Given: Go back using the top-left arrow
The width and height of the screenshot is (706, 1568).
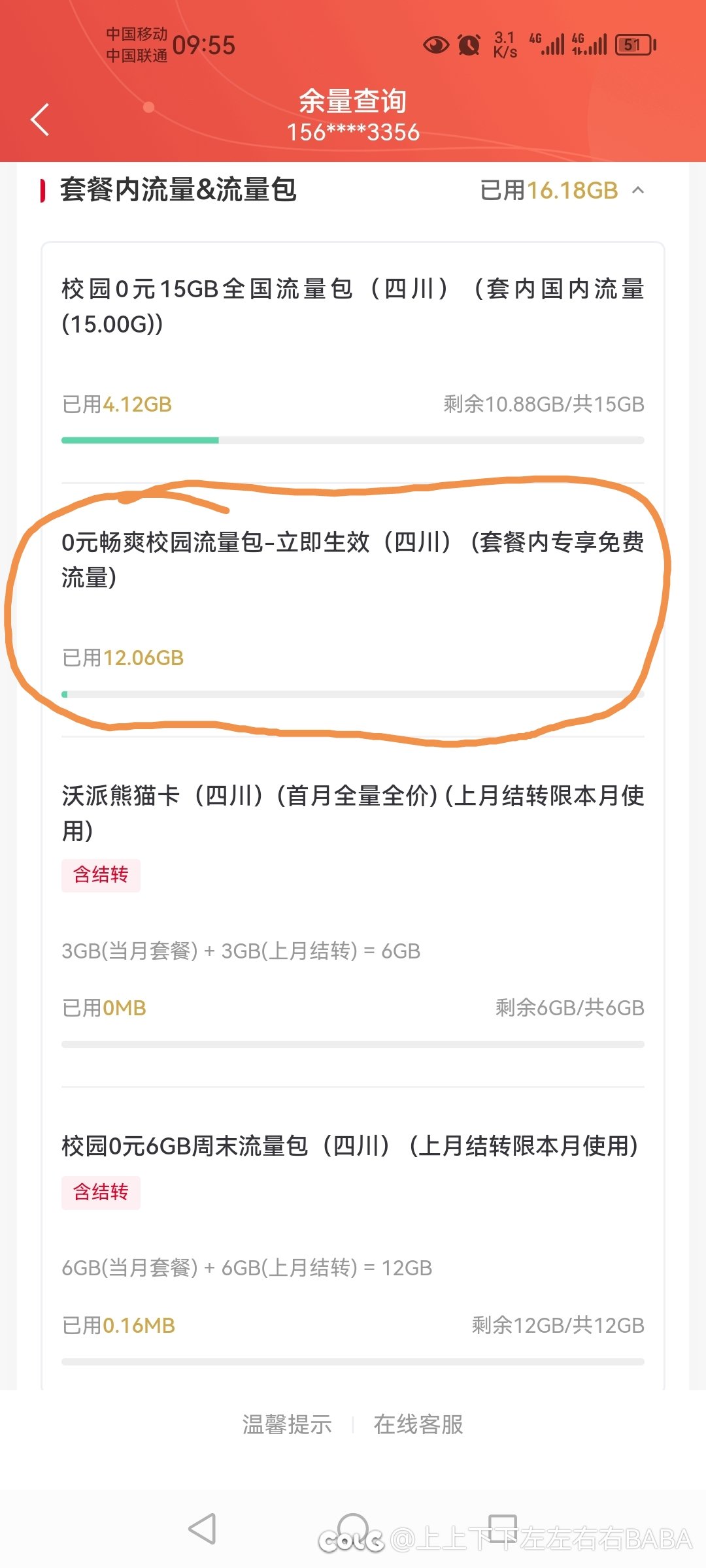Looking at the screenshot, I should coord(40,120).
